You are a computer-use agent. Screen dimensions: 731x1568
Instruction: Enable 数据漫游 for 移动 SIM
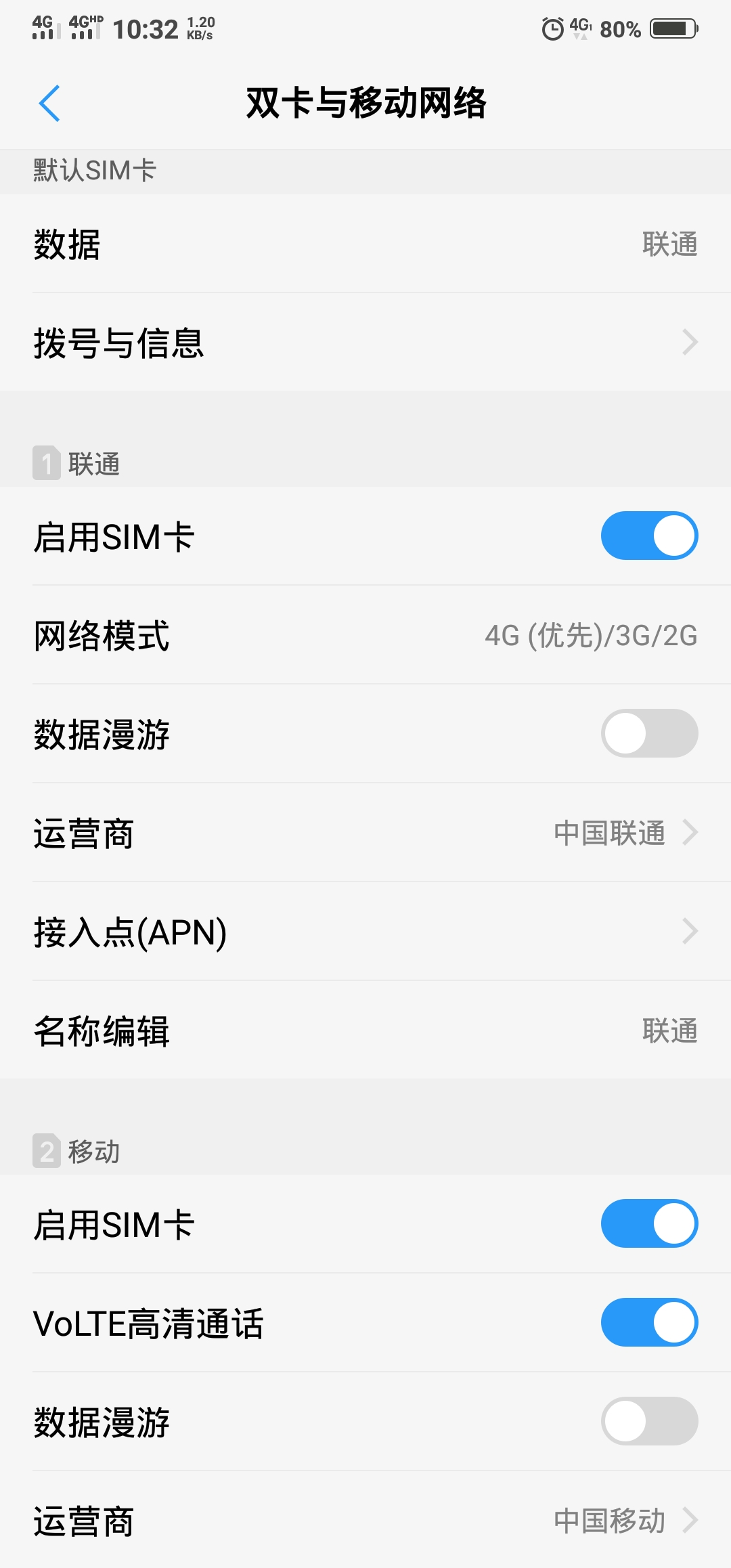pos(648,1422)
